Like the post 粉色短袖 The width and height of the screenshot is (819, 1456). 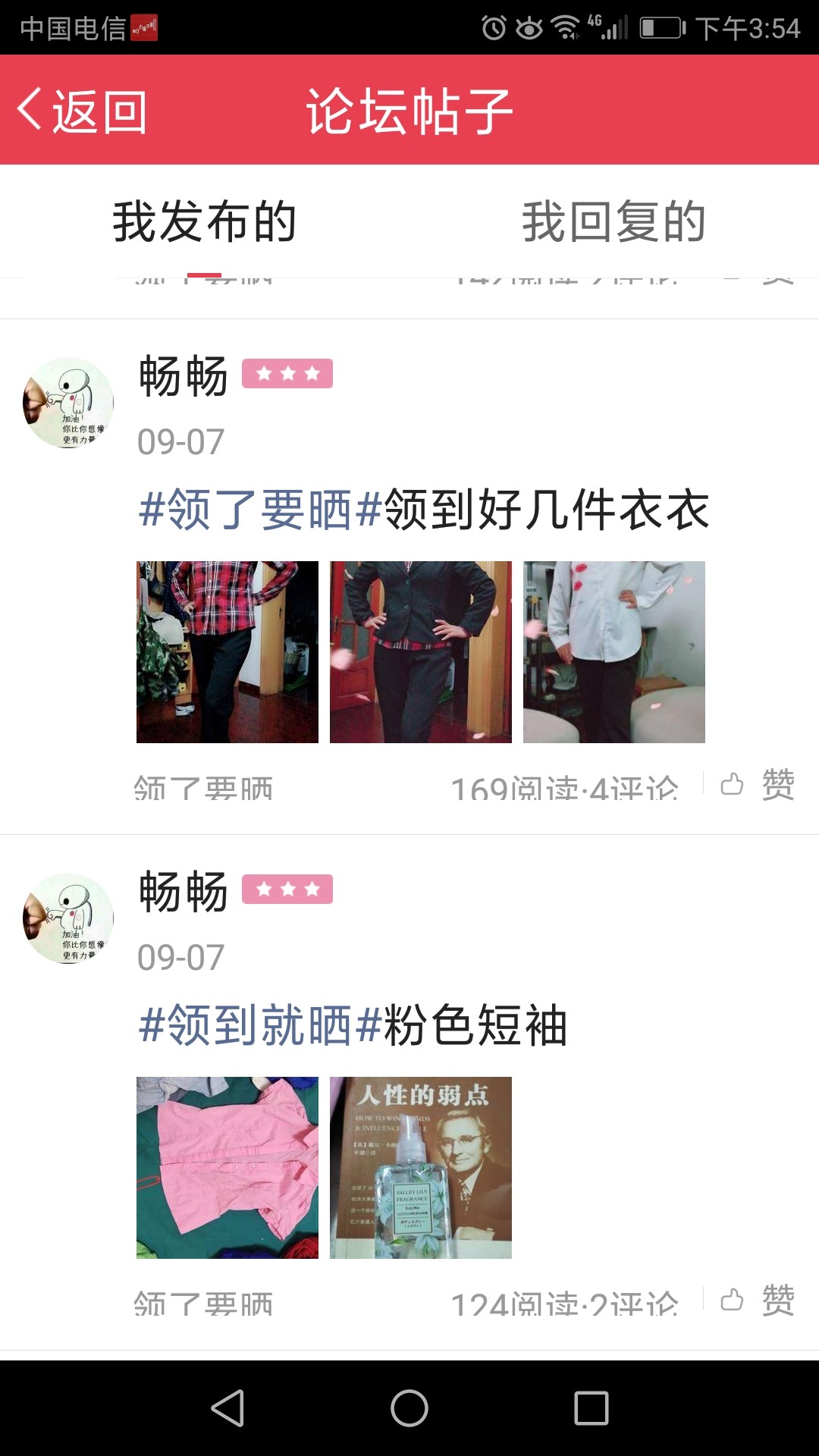pos(757,1300)
